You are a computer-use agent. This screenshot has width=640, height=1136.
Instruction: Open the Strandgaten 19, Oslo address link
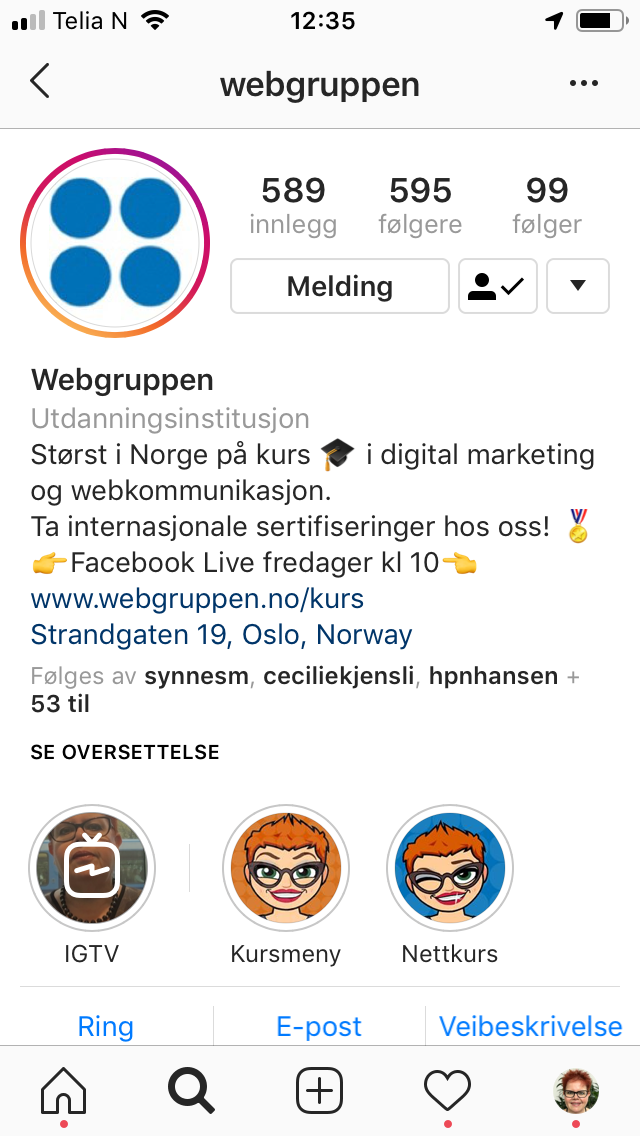[221, 635]
